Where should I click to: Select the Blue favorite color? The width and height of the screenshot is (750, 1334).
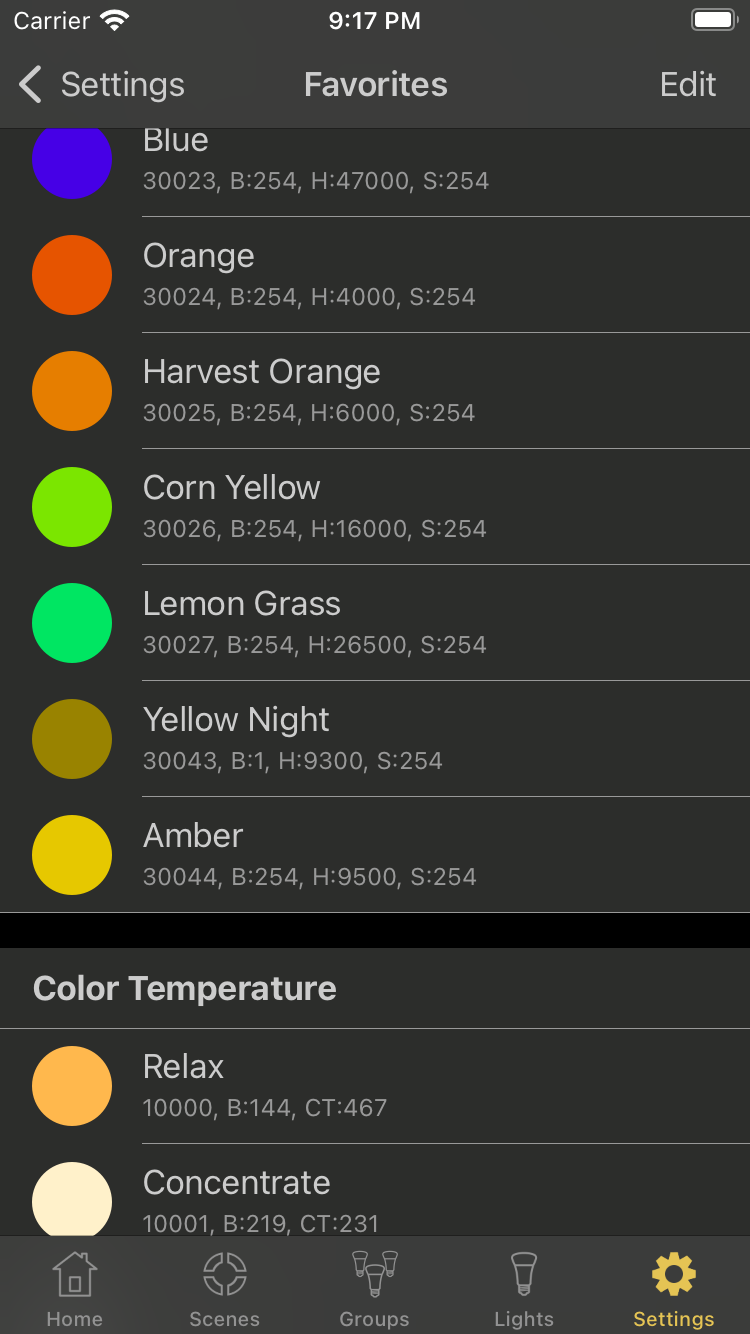[375, 172]
